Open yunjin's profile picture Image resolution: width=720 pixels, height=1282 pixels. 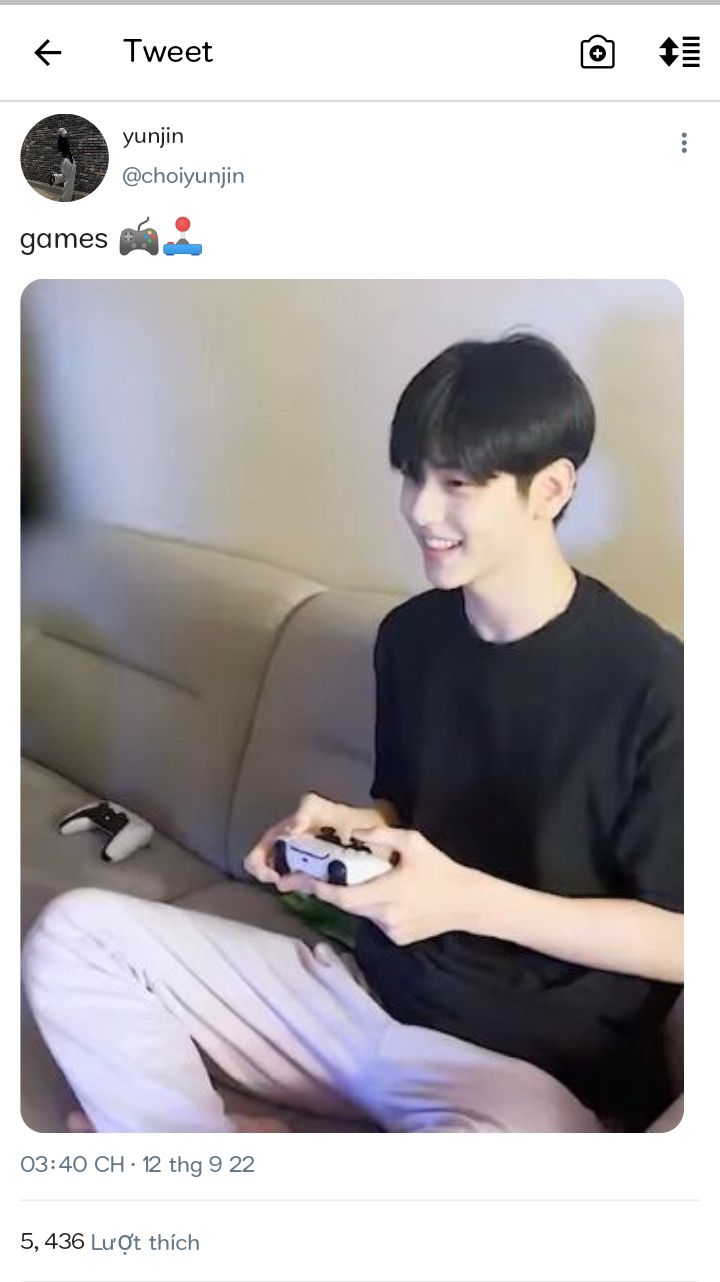pos(64,157)
